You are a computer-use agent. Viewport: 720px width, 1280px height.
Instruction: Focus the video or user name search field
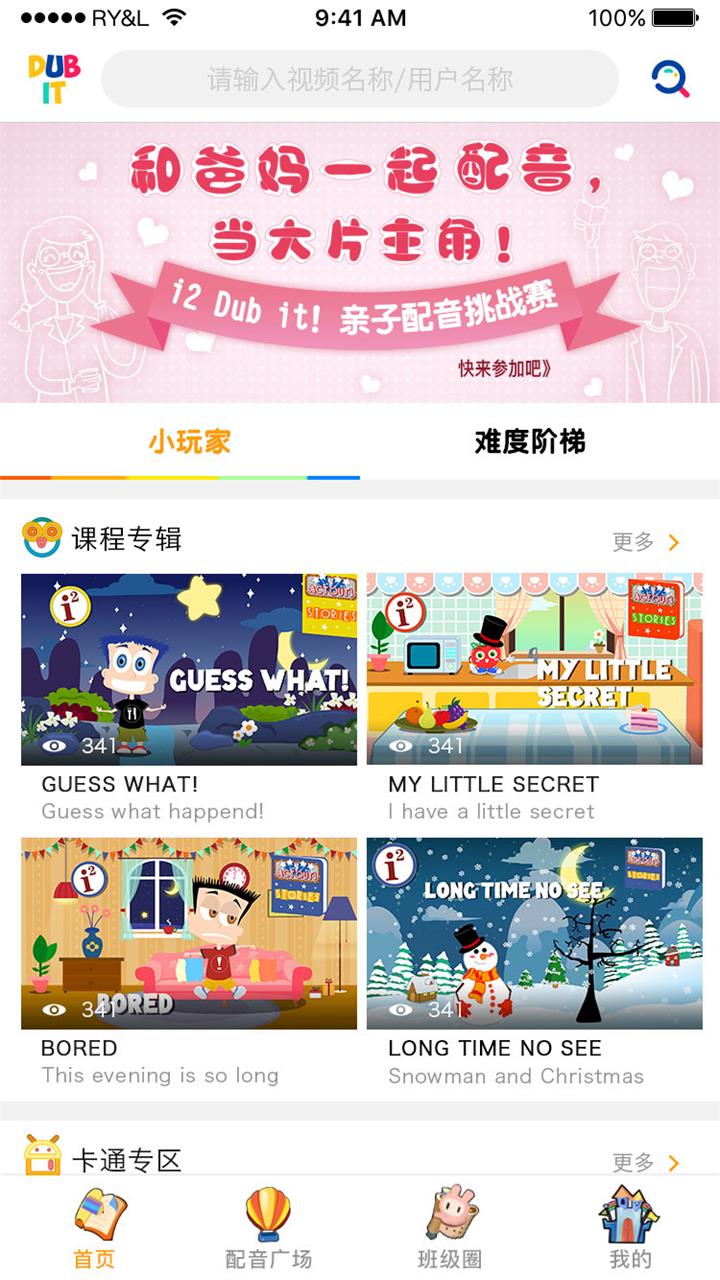360,79
